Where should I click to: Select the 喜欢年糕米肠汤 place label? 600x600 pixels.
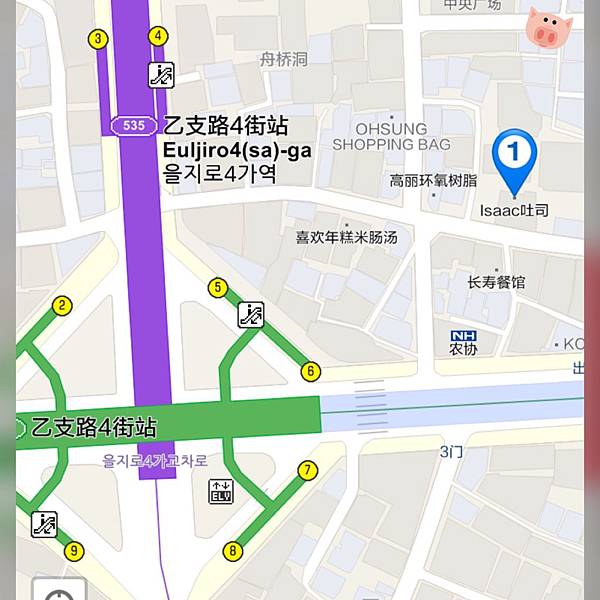click(346, 238)
